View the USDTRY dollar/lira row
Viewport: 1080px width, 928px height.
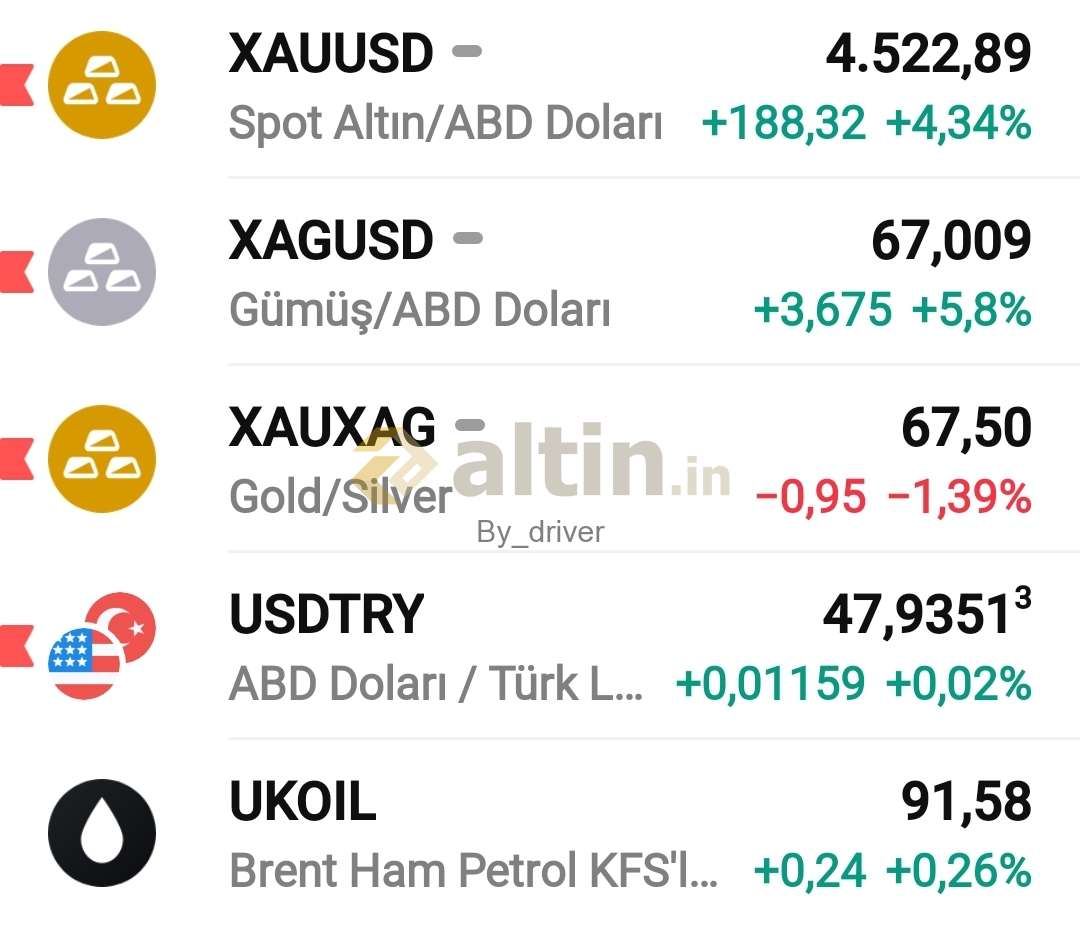(x=540, y=646)
